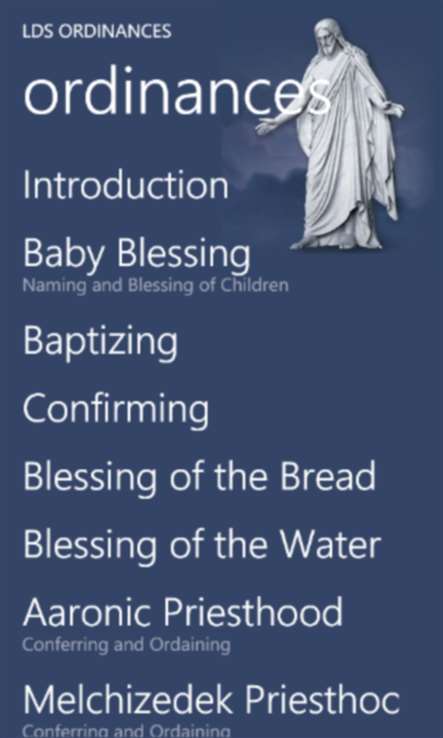Open the Introduction section

(126, 185)
